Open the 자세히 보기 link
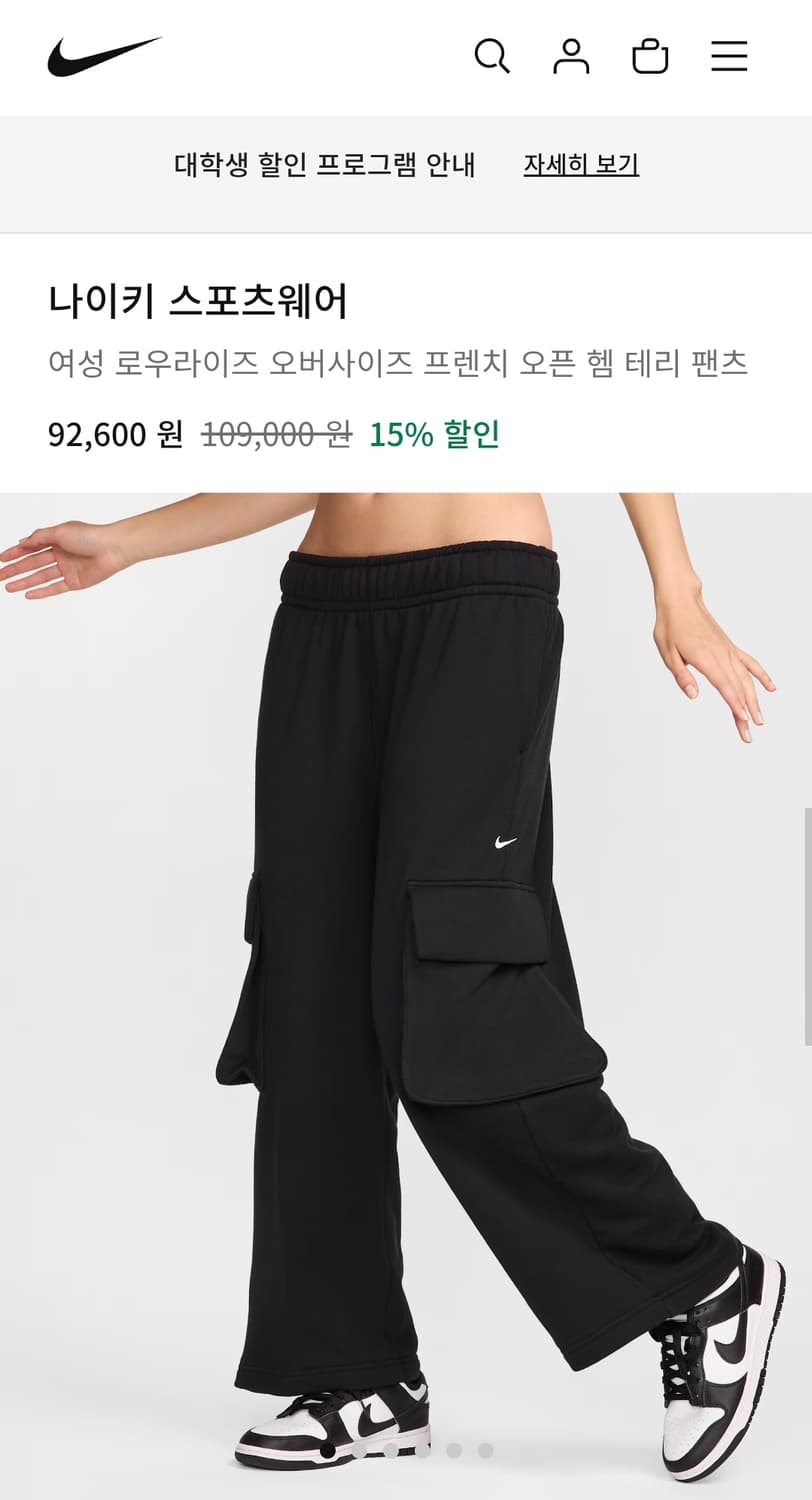Image resolution: width=812 pixels, height=1500 pixels. point(581,165)
